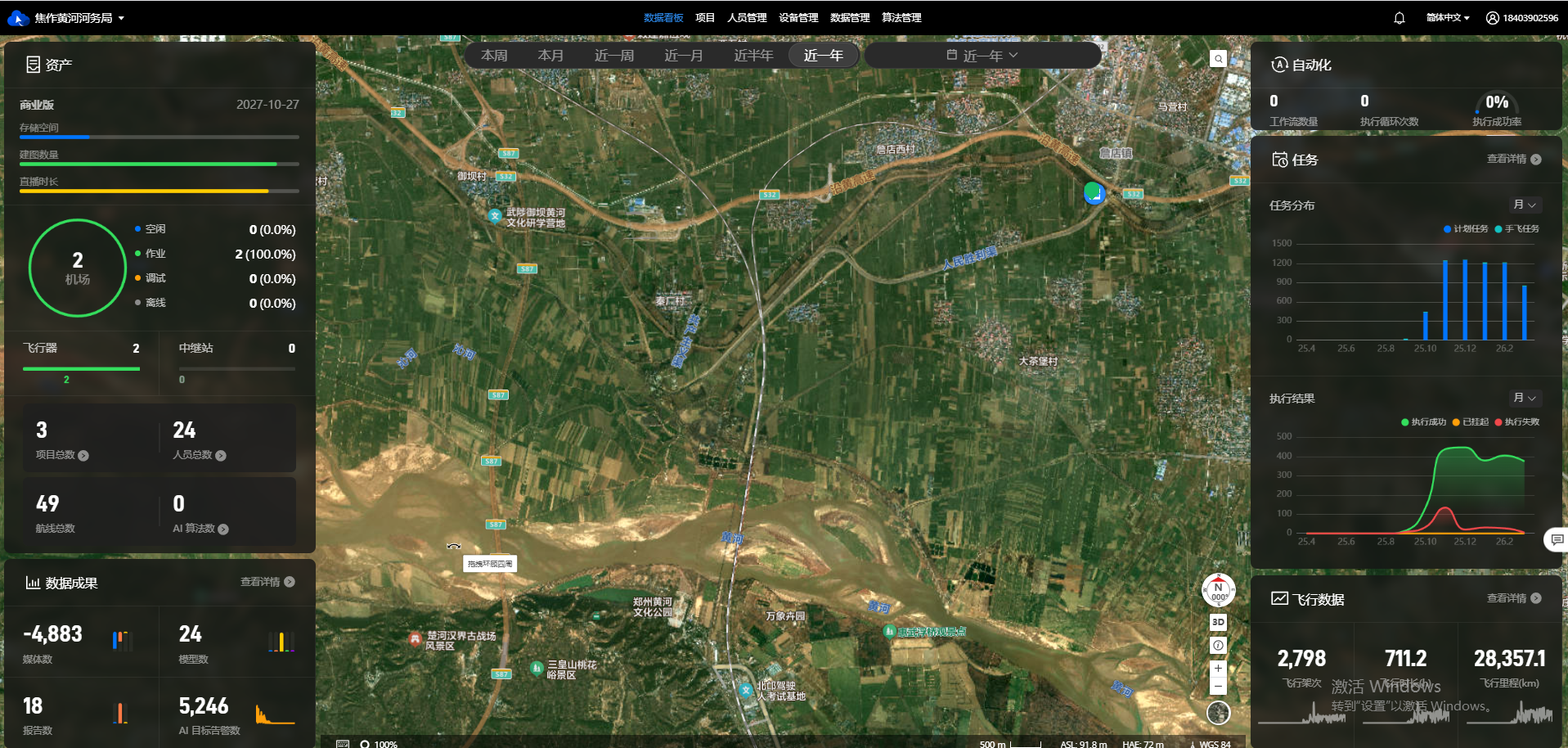Open 算法管理 tab
1568x748 pixels.
901,18
